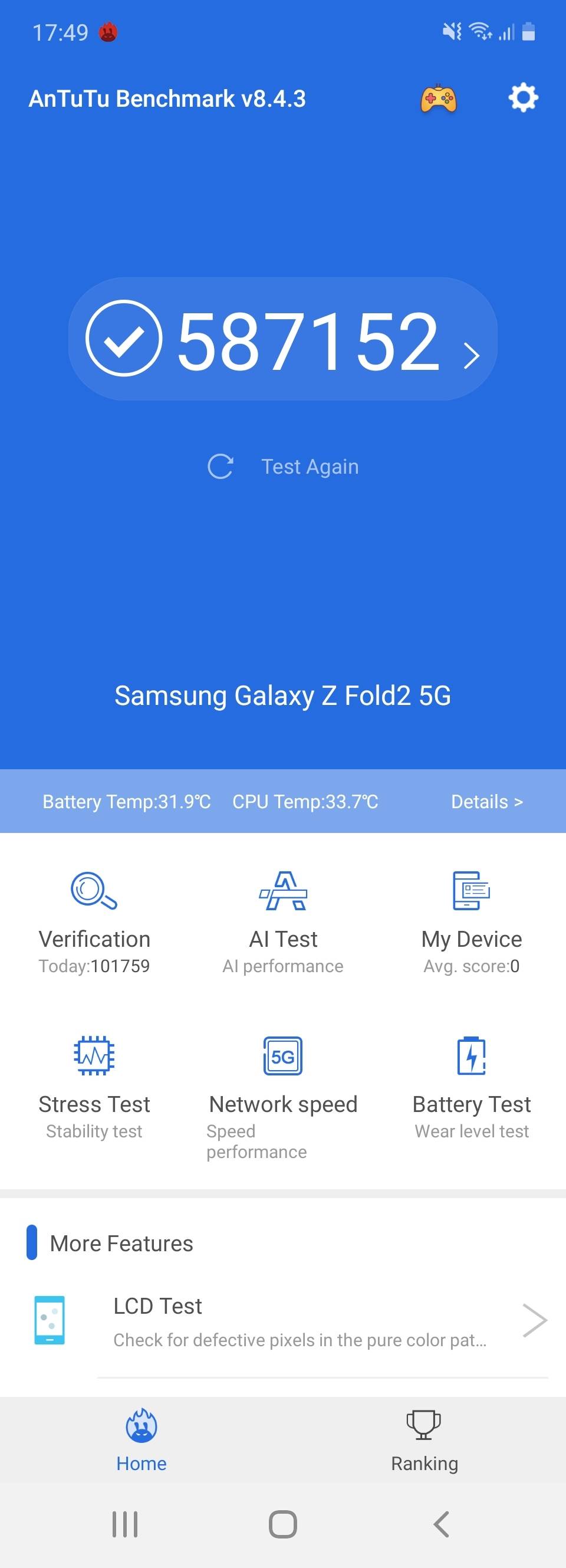Open the settings gear
Screen dimensions: 566x1568
coord(523,98)
